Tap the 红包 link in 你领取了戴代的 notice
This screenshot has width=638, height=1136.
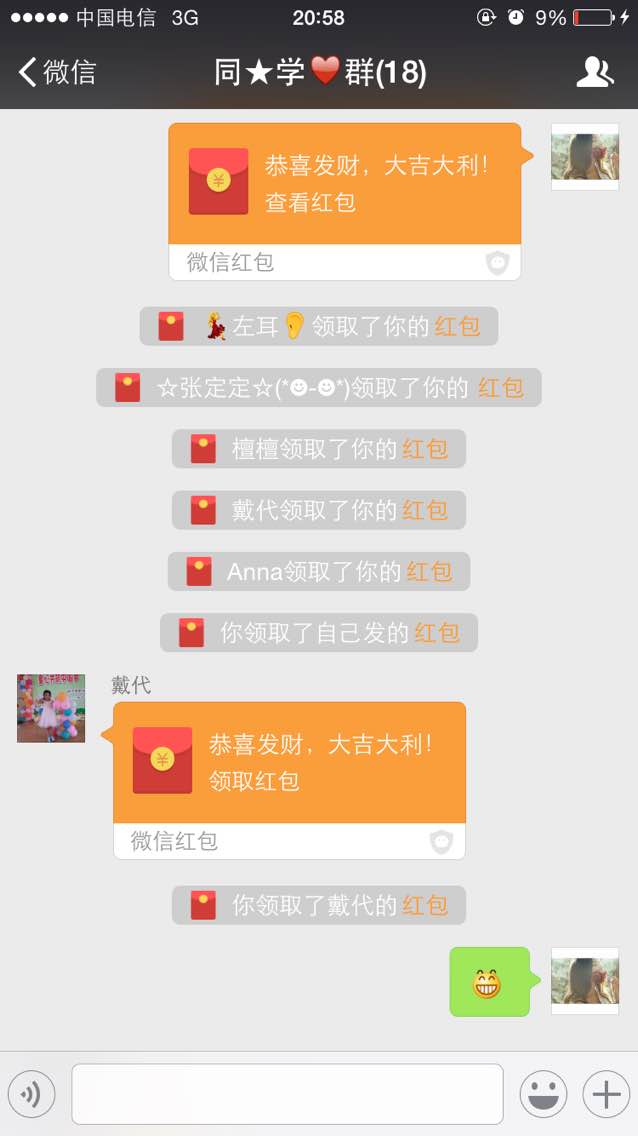[x=424, y=905]
